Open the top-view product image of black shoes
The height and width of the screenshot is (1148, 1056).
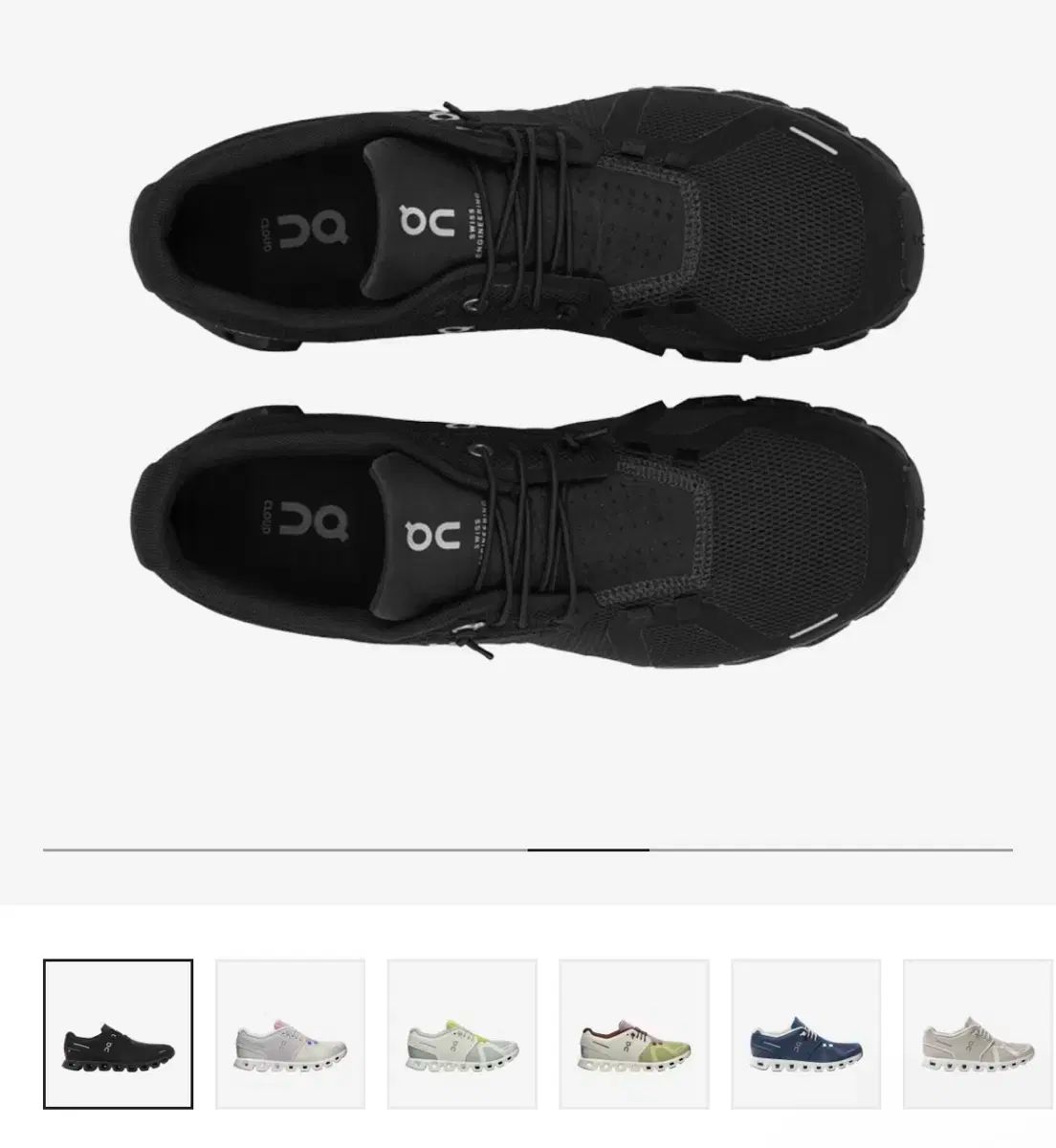coord(528,383)
